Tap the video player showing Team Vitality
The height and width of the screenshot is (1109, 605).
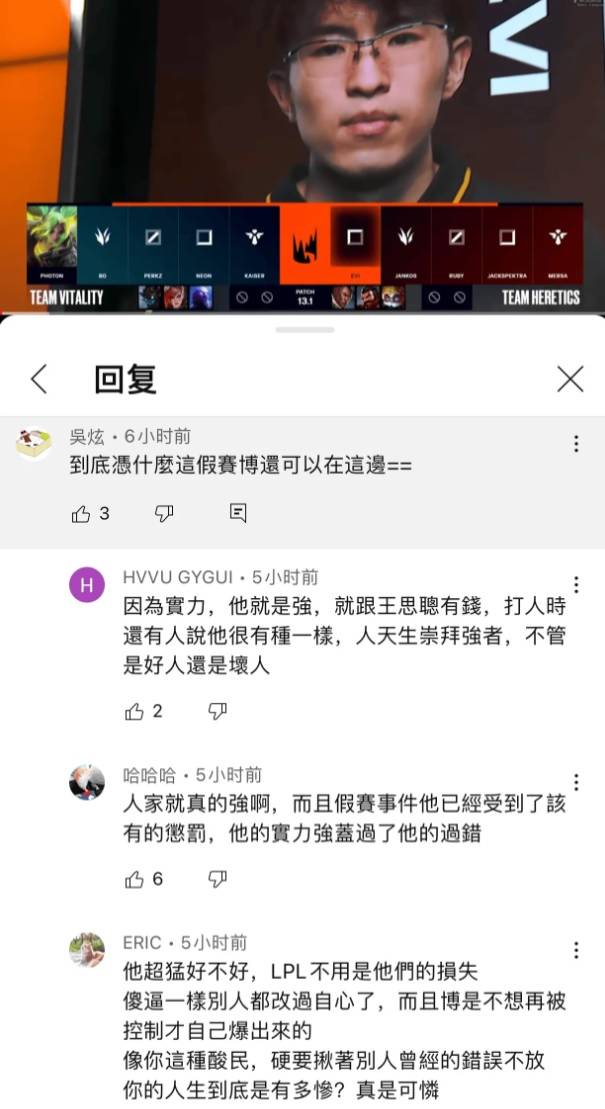pyautogui.click(x=302, y=150)
